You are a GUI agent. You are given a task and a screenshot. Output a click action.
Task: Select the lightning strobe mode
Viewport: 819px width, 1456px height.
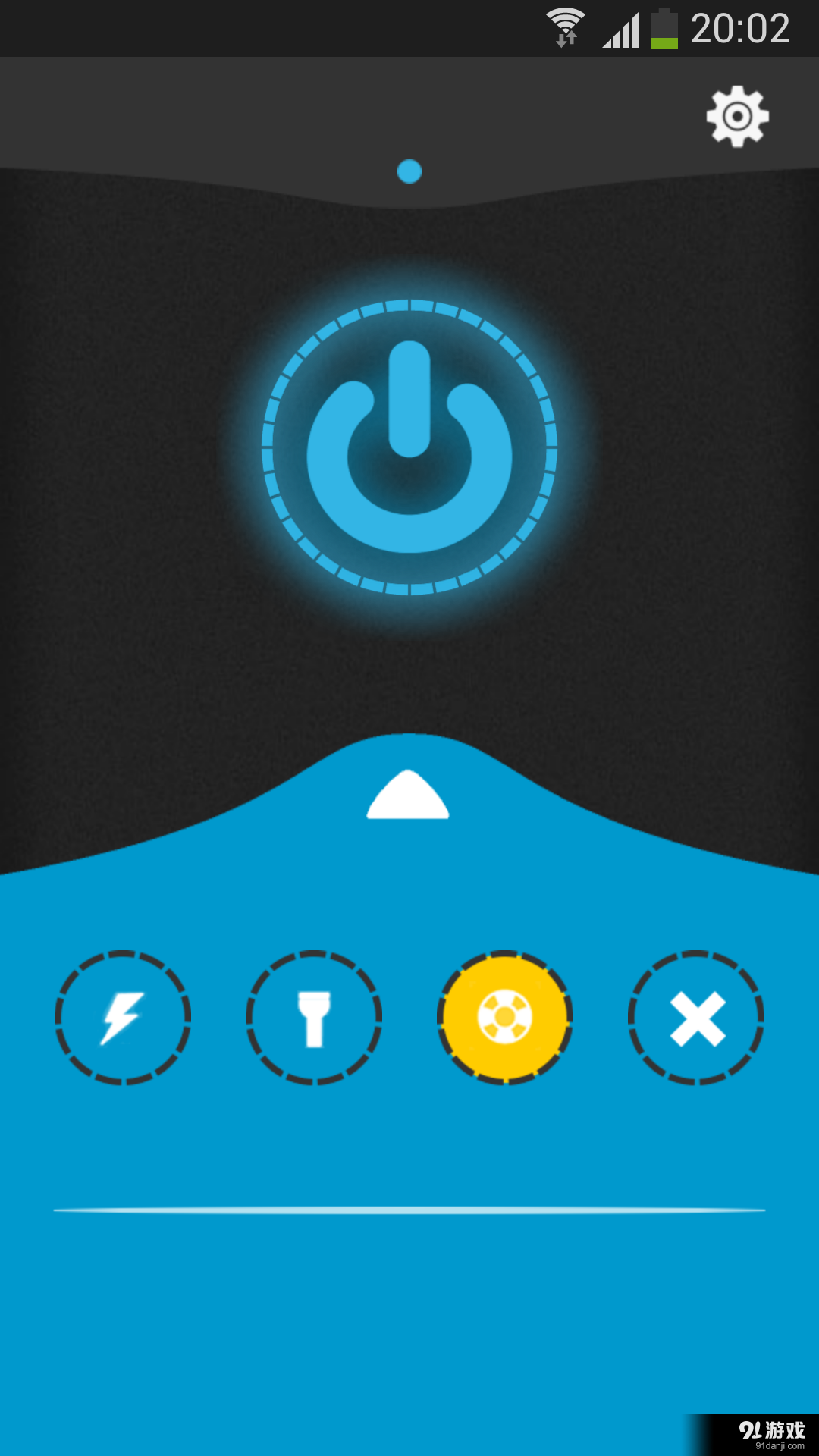(123, 1018)
